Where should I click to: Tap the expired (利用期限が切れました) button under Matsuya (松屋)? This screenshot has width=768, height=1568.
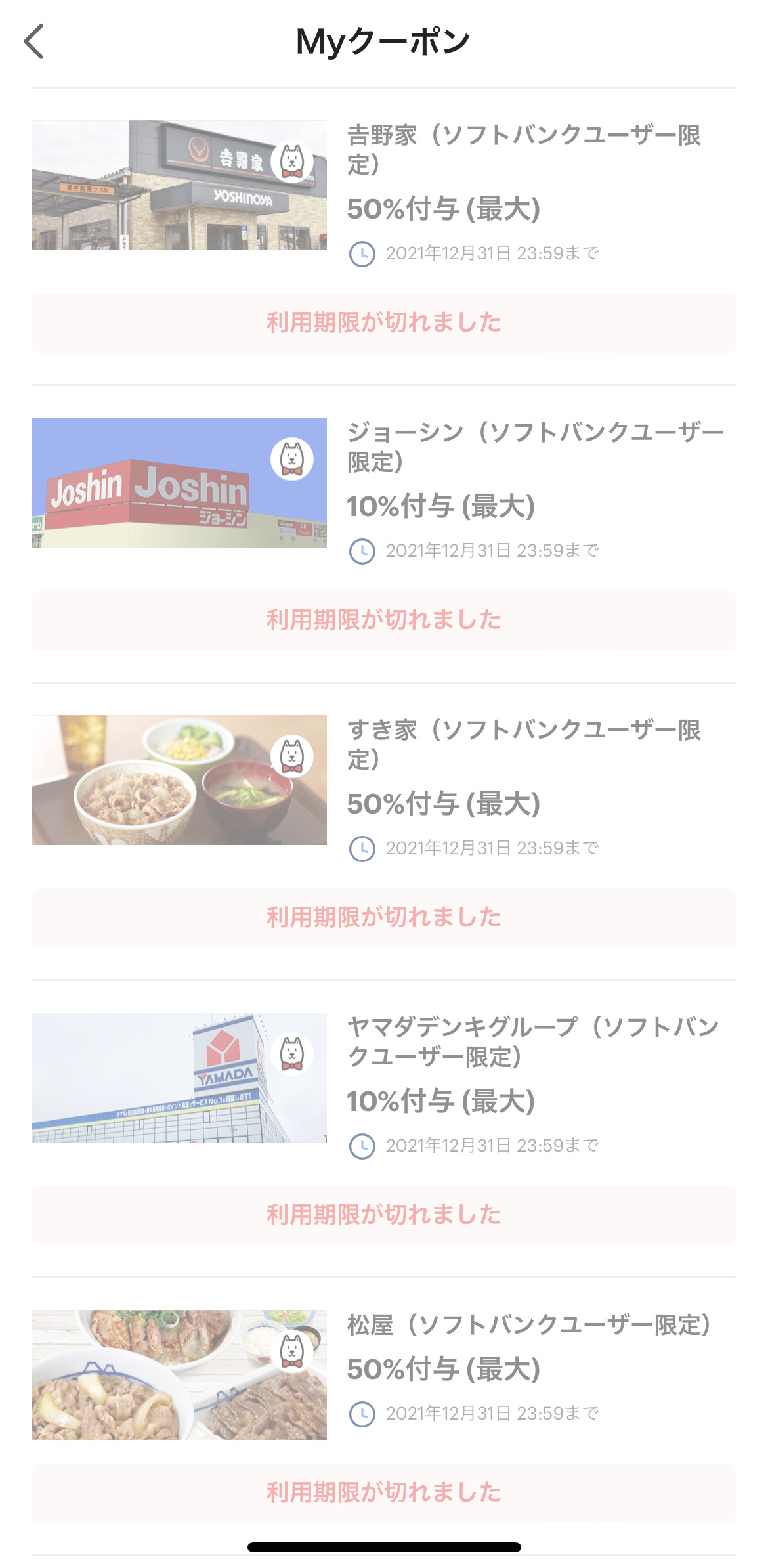[x=383, y=1493]
